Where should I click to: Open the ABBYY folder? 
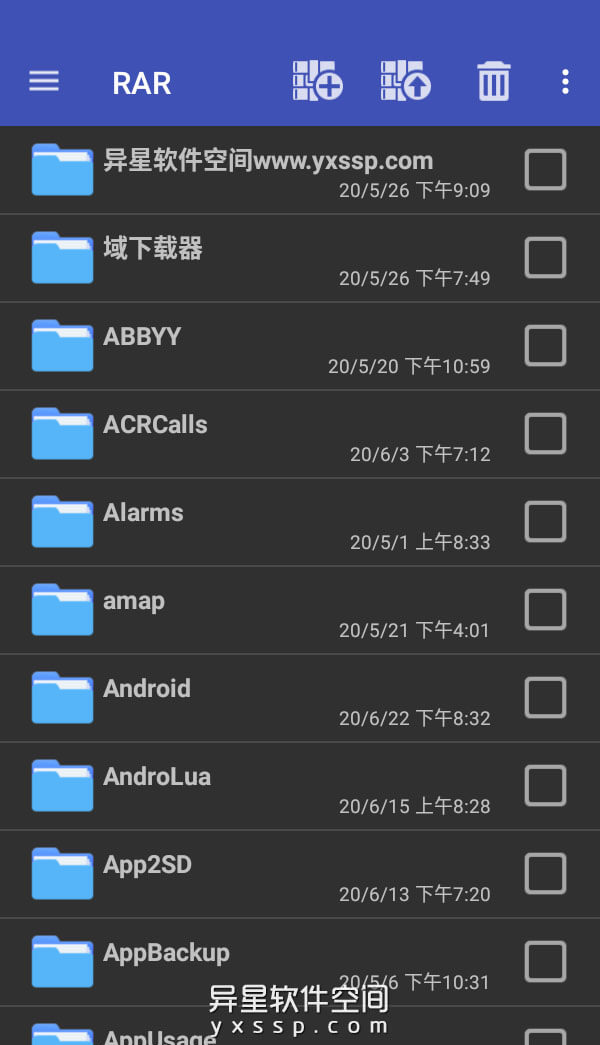click(142, 336)
